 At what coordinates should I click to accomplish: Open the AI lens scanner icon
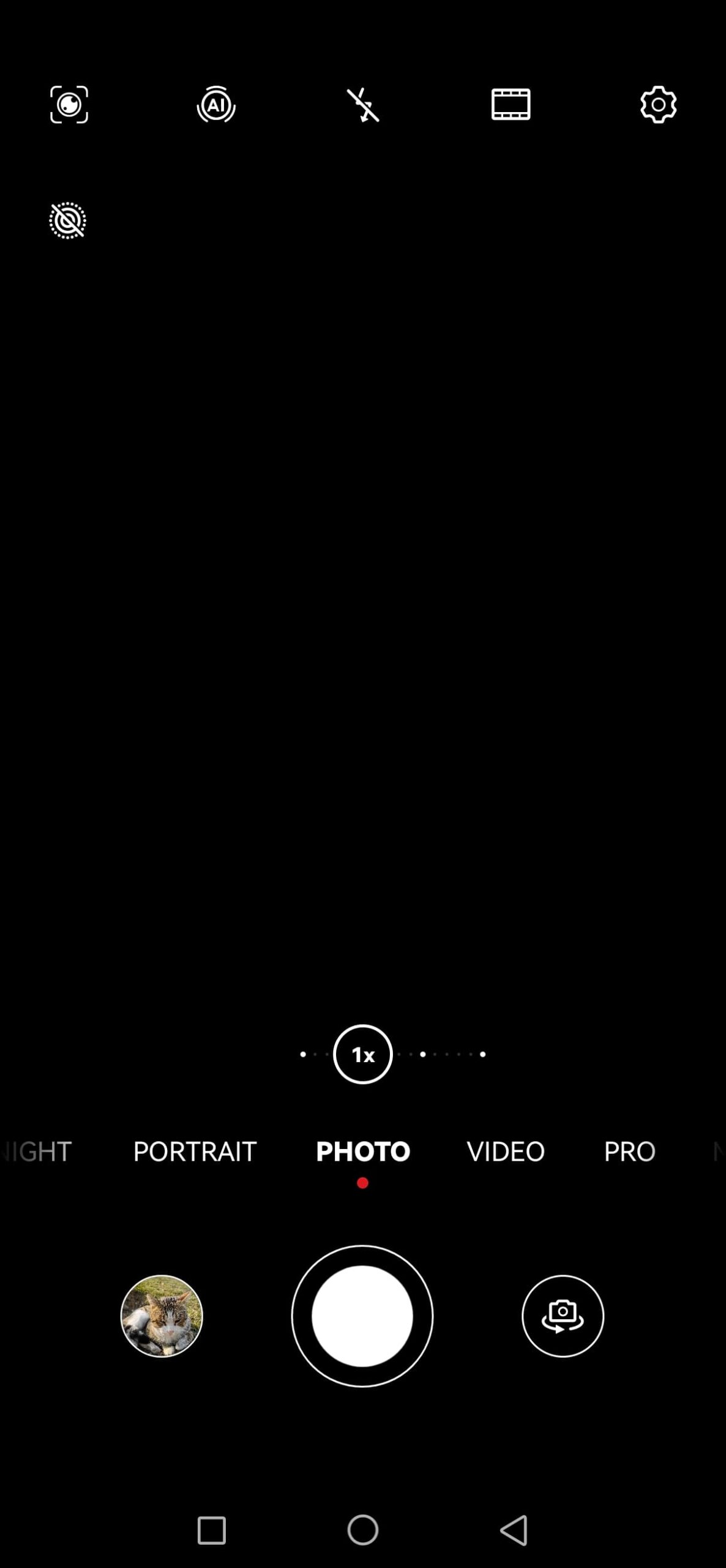(69, 105)
